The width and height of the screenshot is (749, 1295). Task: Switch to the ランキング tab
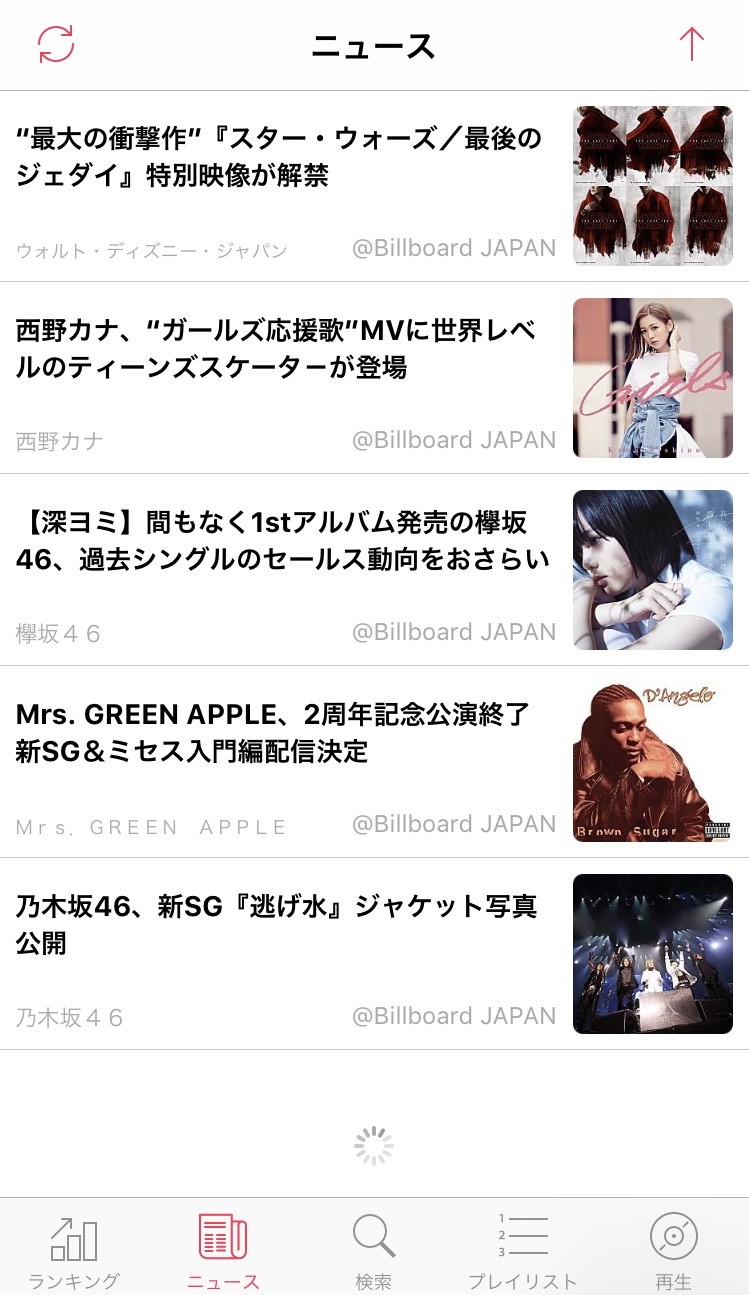coord(74,1249)
